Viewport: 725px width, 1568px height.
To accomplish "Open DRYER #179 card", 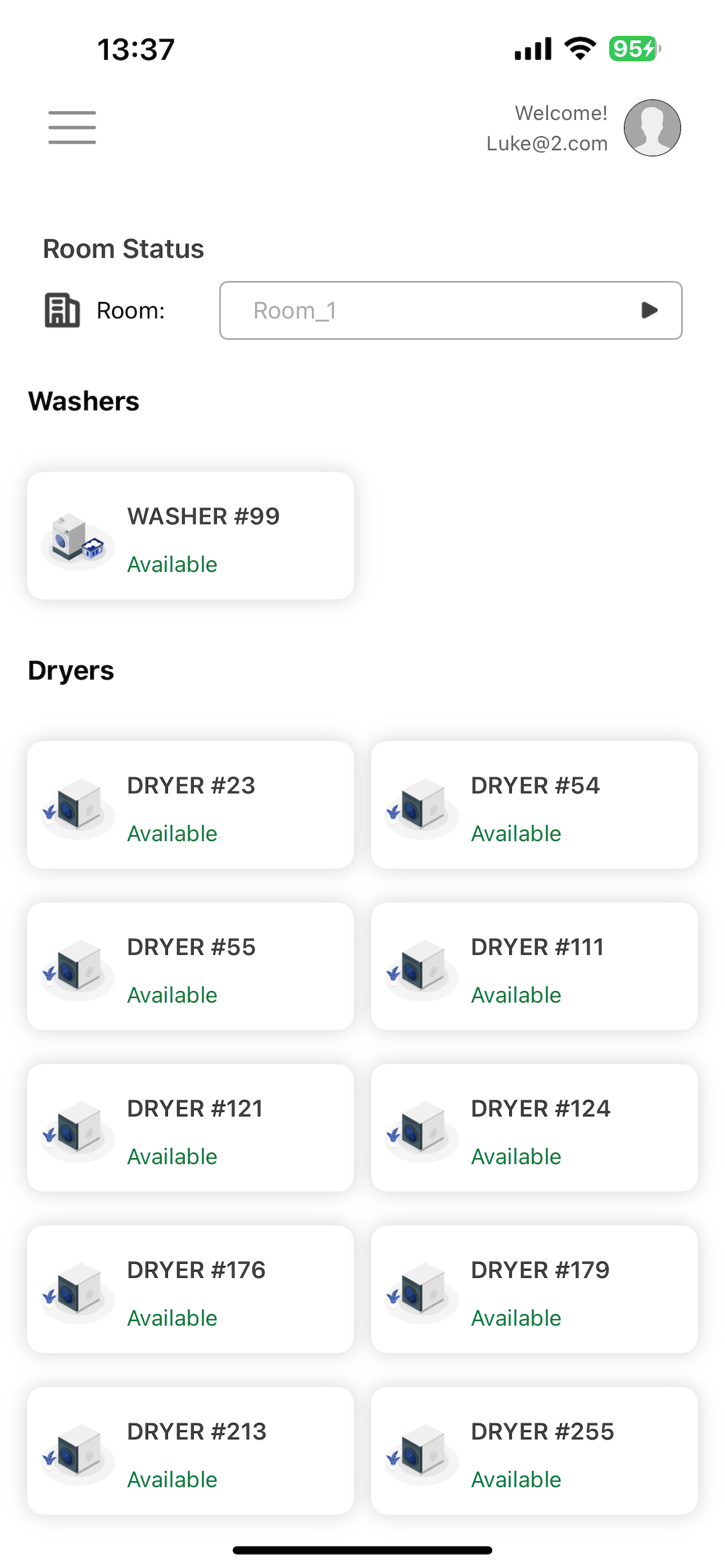I will (535, 1289).
